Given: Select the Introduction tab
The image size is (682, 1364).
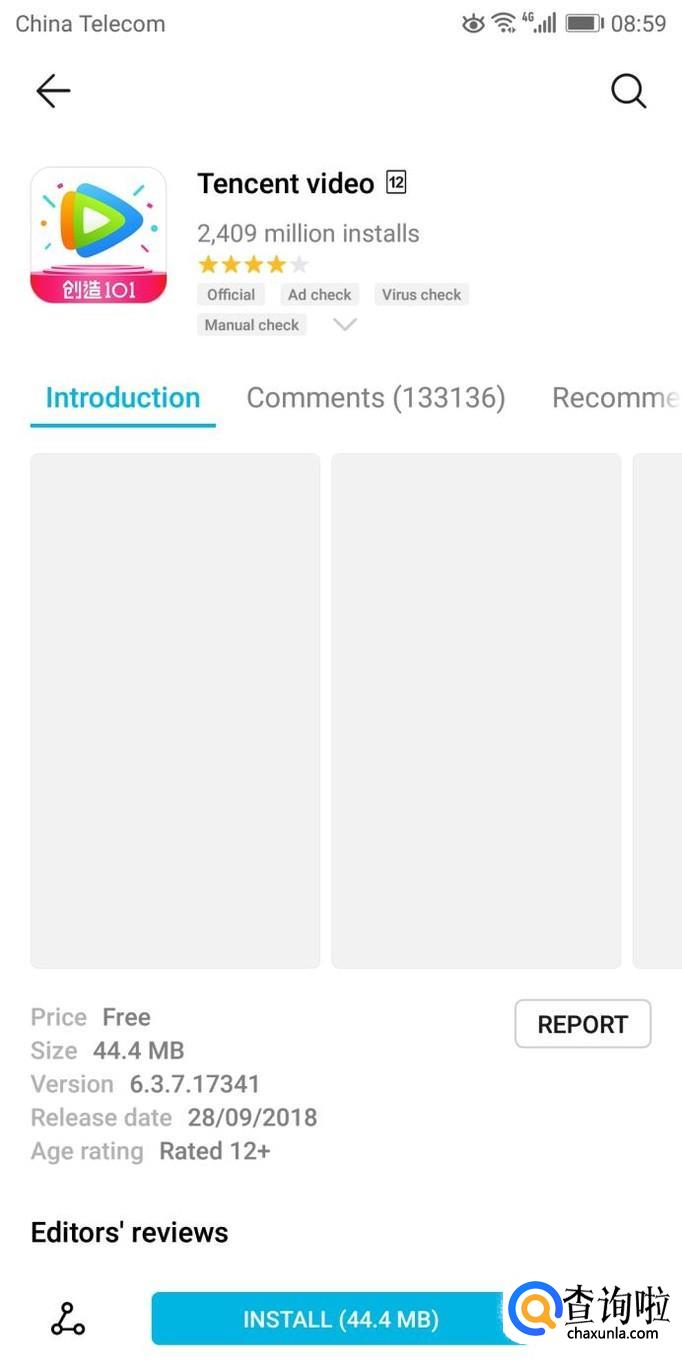Looking at the screenshot, I should click(123, 398).
